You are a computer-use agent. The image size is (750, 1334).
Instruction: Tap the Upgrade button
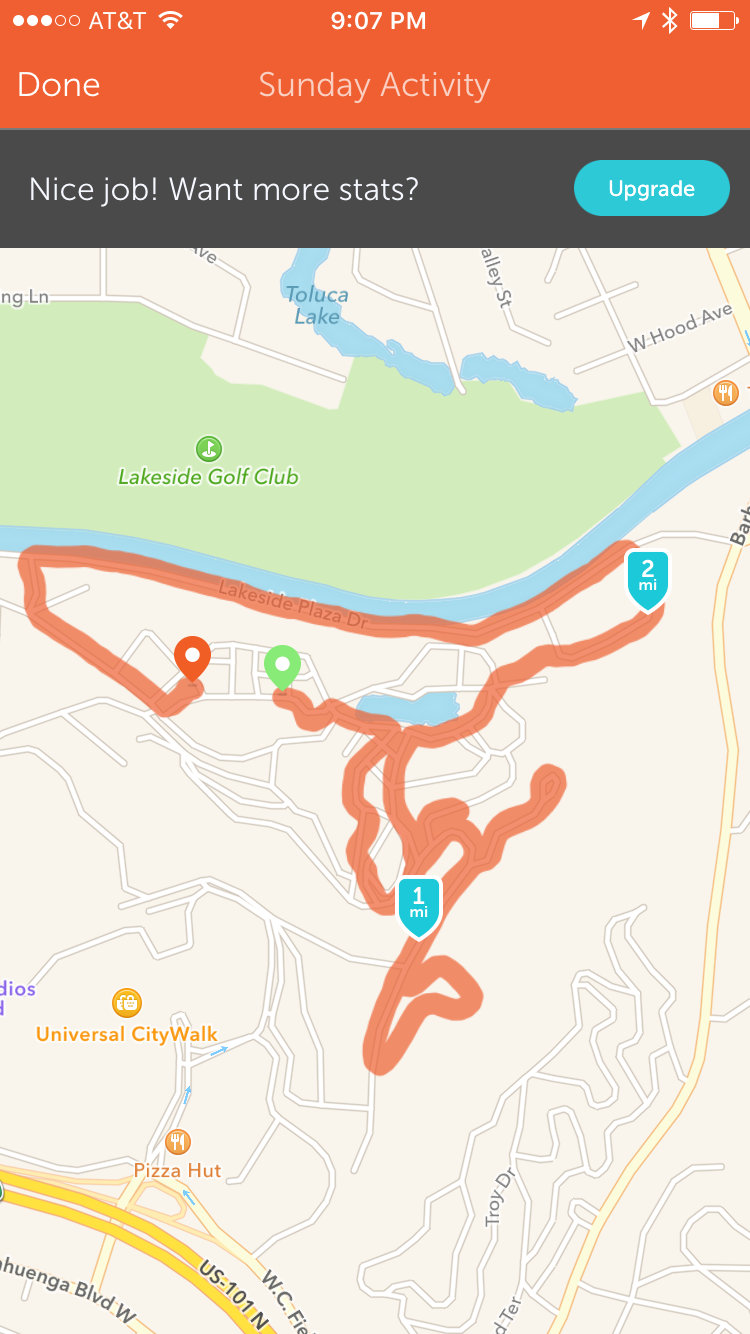pos(651,188)
